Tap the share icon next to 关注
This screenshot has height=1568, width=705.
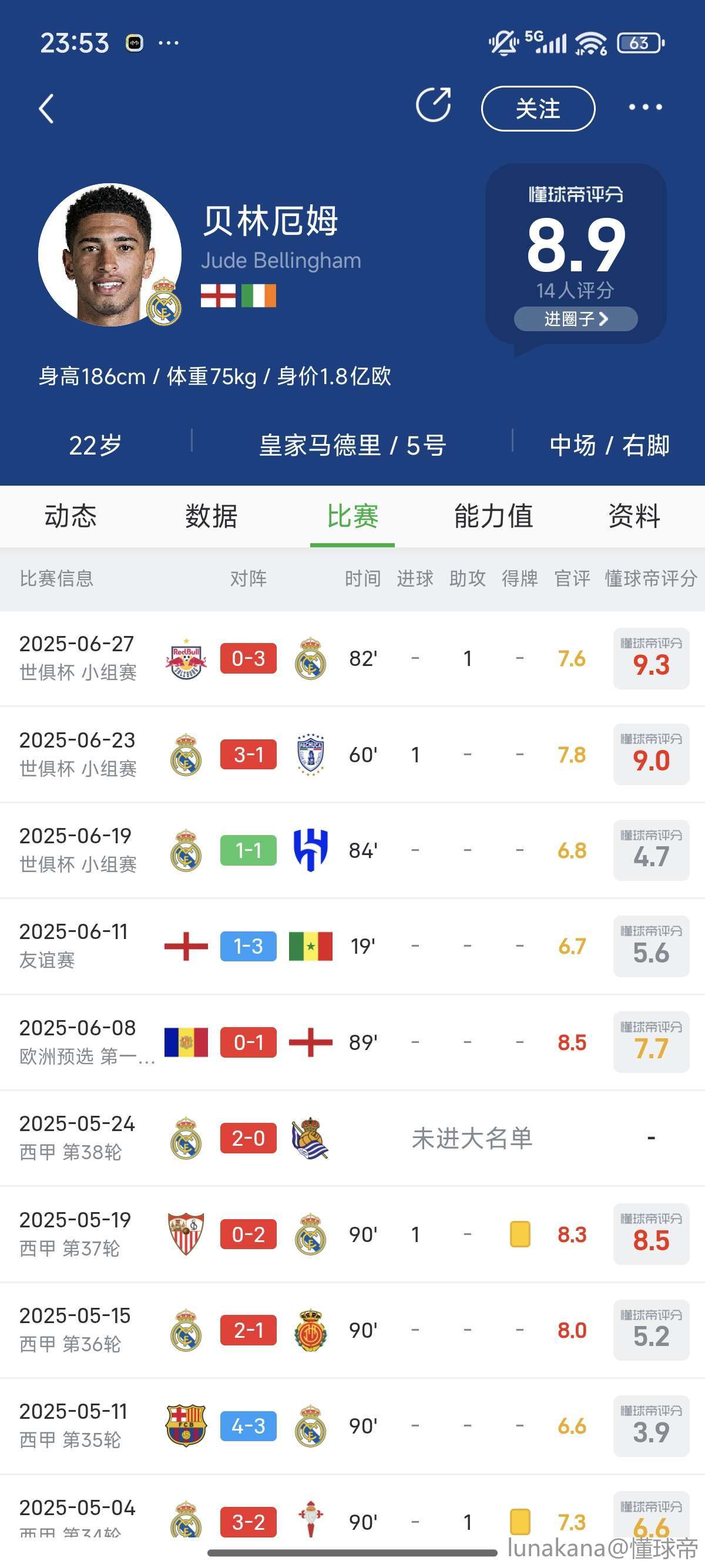[x=434, y=105]
